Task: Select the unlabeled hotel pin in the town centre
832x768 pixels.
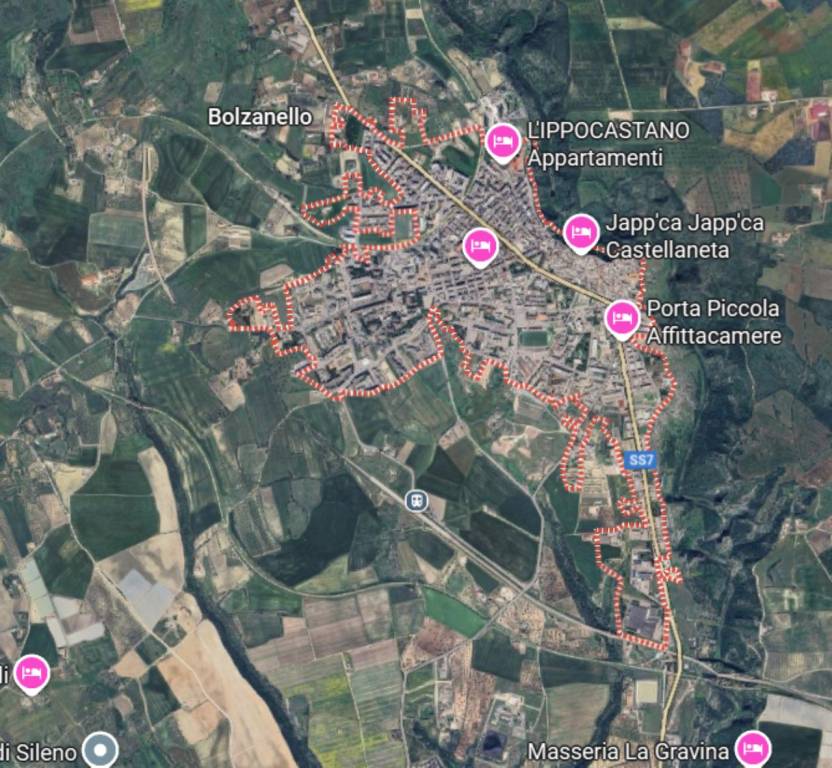Action: [x=481, y=246]
